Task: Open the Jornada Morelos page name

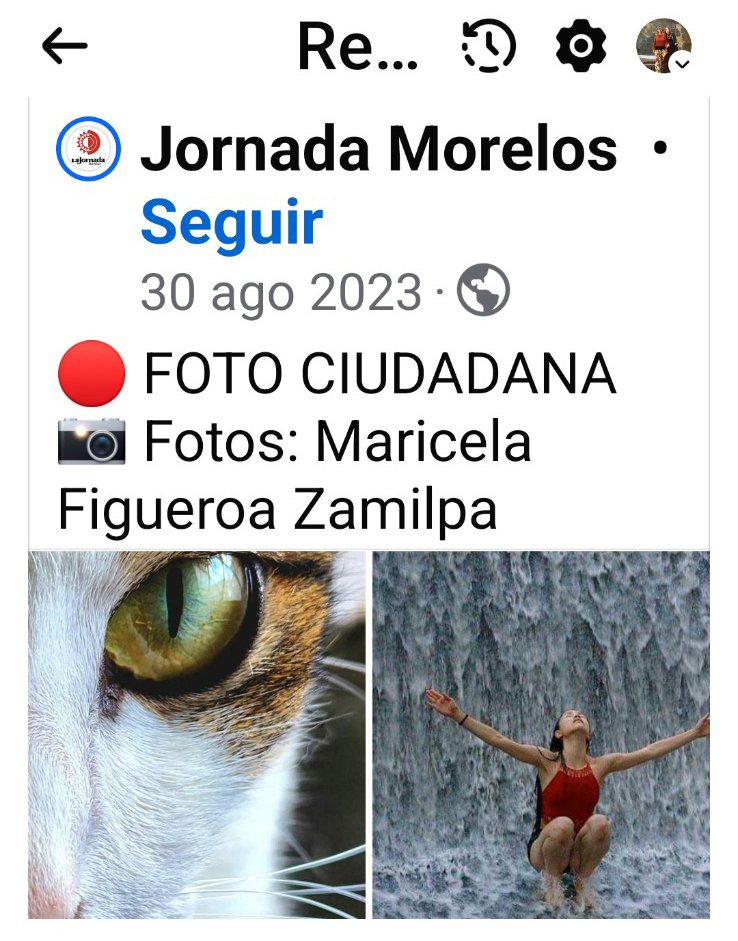Action: (x=379, y=150)
